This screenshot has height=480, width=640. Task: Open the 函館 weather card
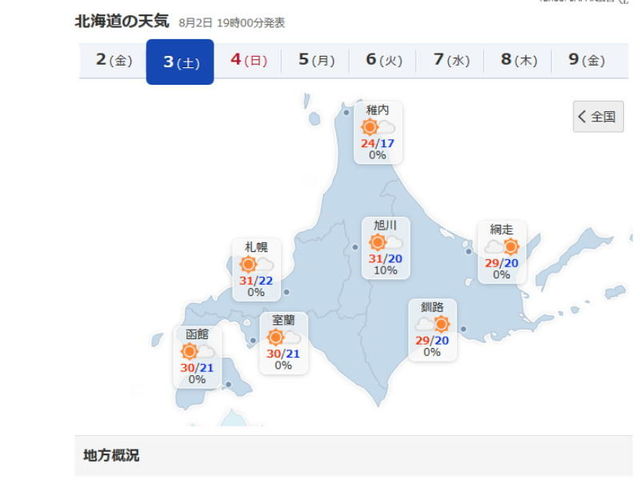pos(197,356)
